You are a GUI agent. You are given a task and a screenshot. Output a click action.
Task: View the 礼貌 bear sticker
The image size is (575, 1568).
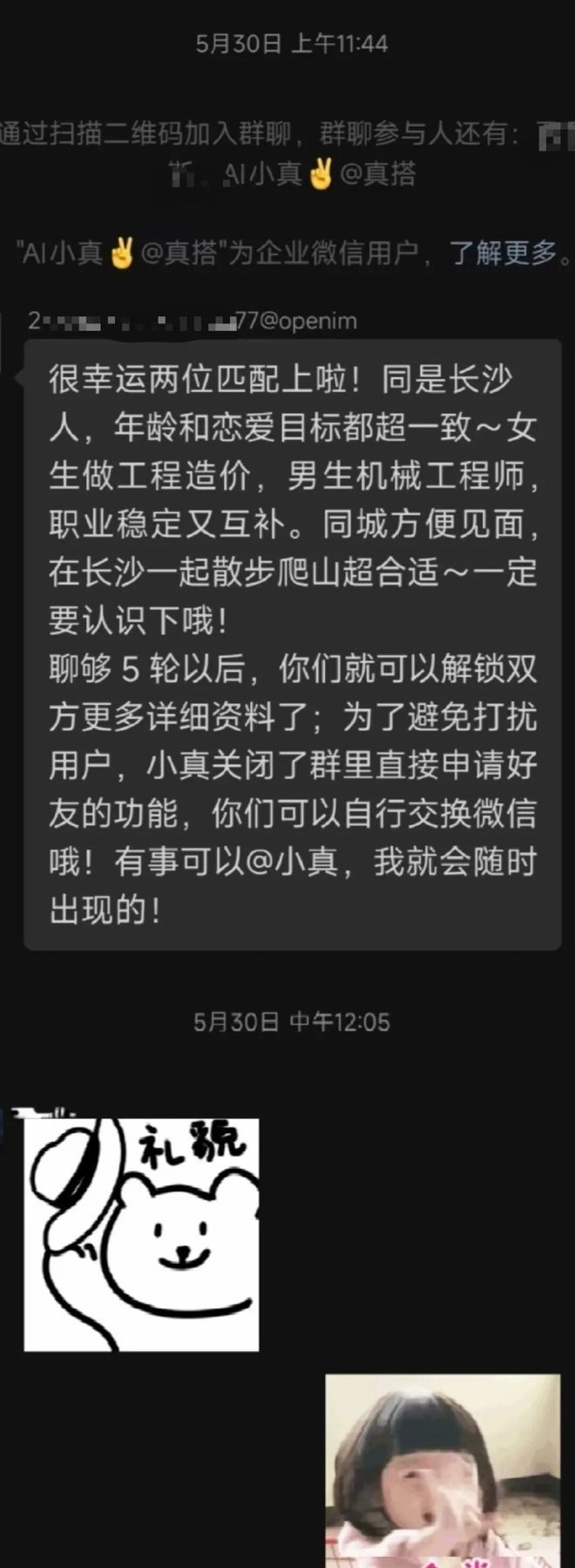[x=141, y=1234]
